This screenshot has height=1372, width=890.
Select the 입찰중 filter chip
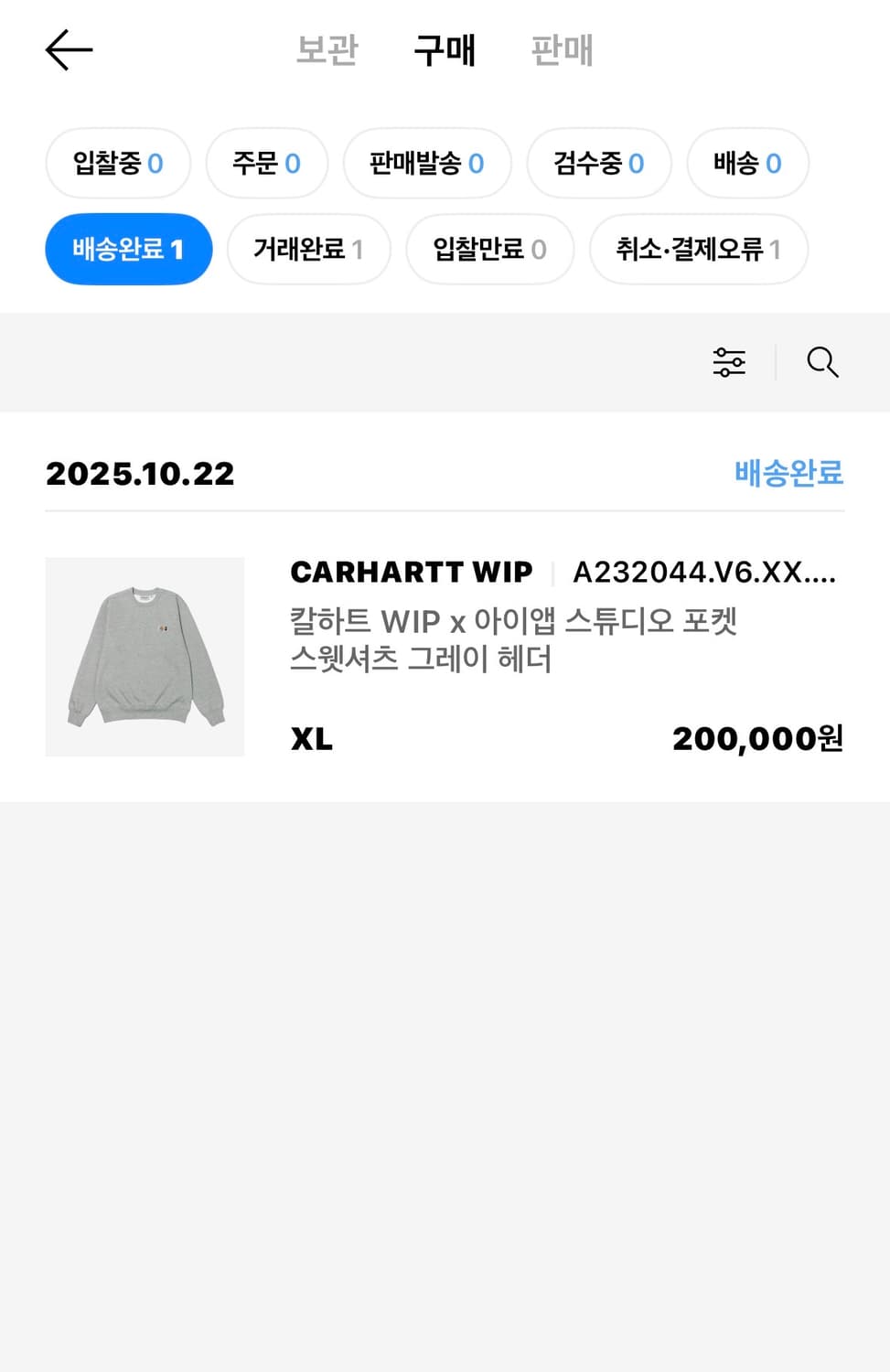tap(118, 164)
